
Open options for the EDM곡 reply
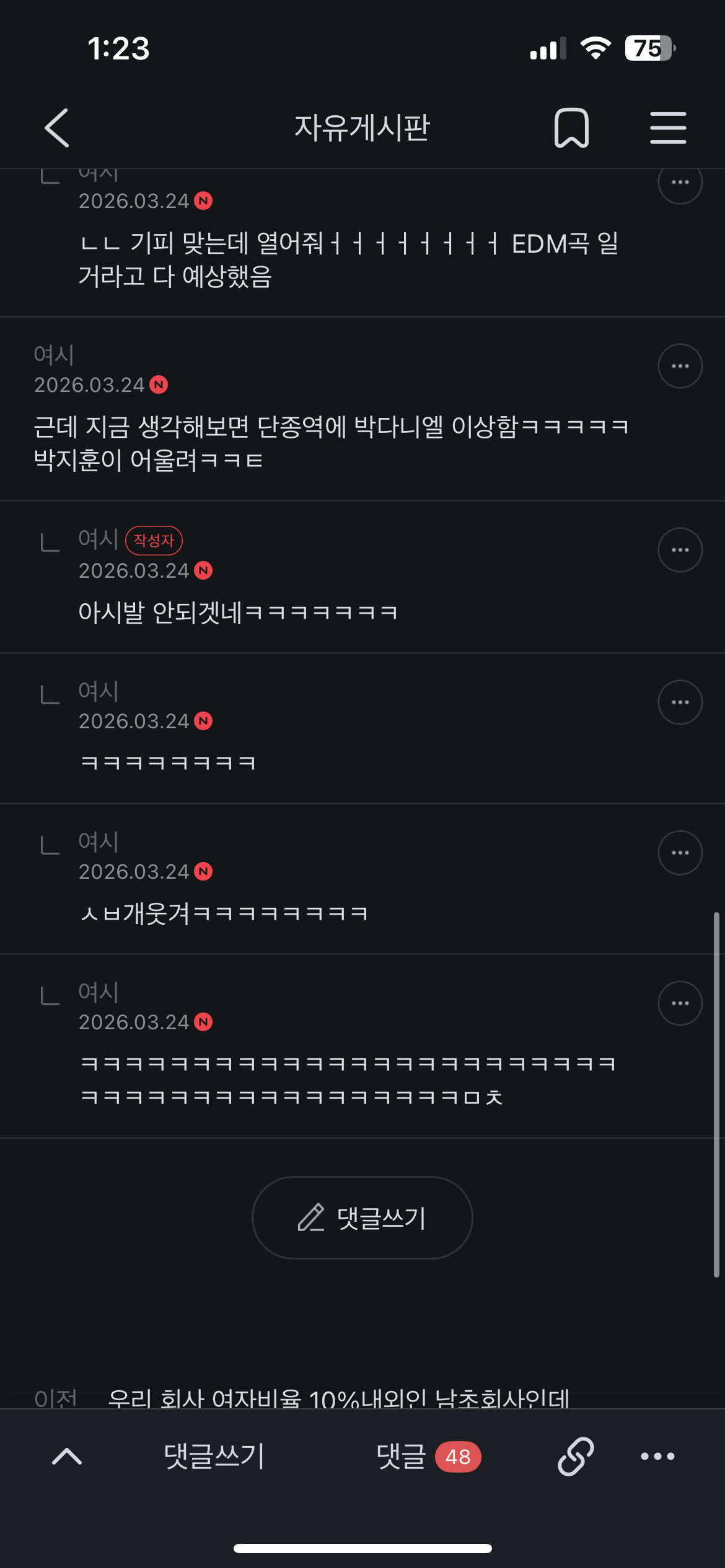coord(680,182)
